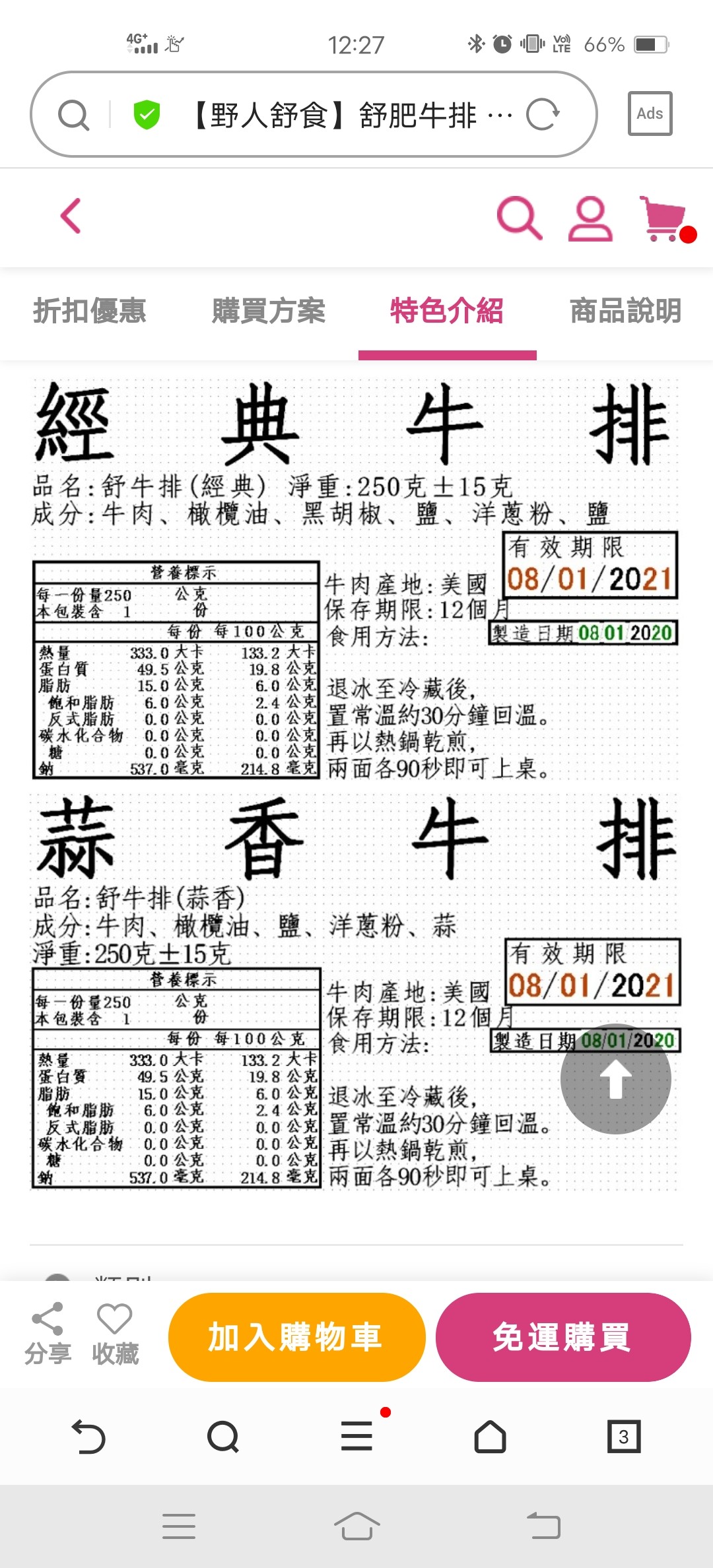Viewport: 713px width, 1568px height.
Task: Switch to the 折扣優惠 tab
Action: pos(90,310)
